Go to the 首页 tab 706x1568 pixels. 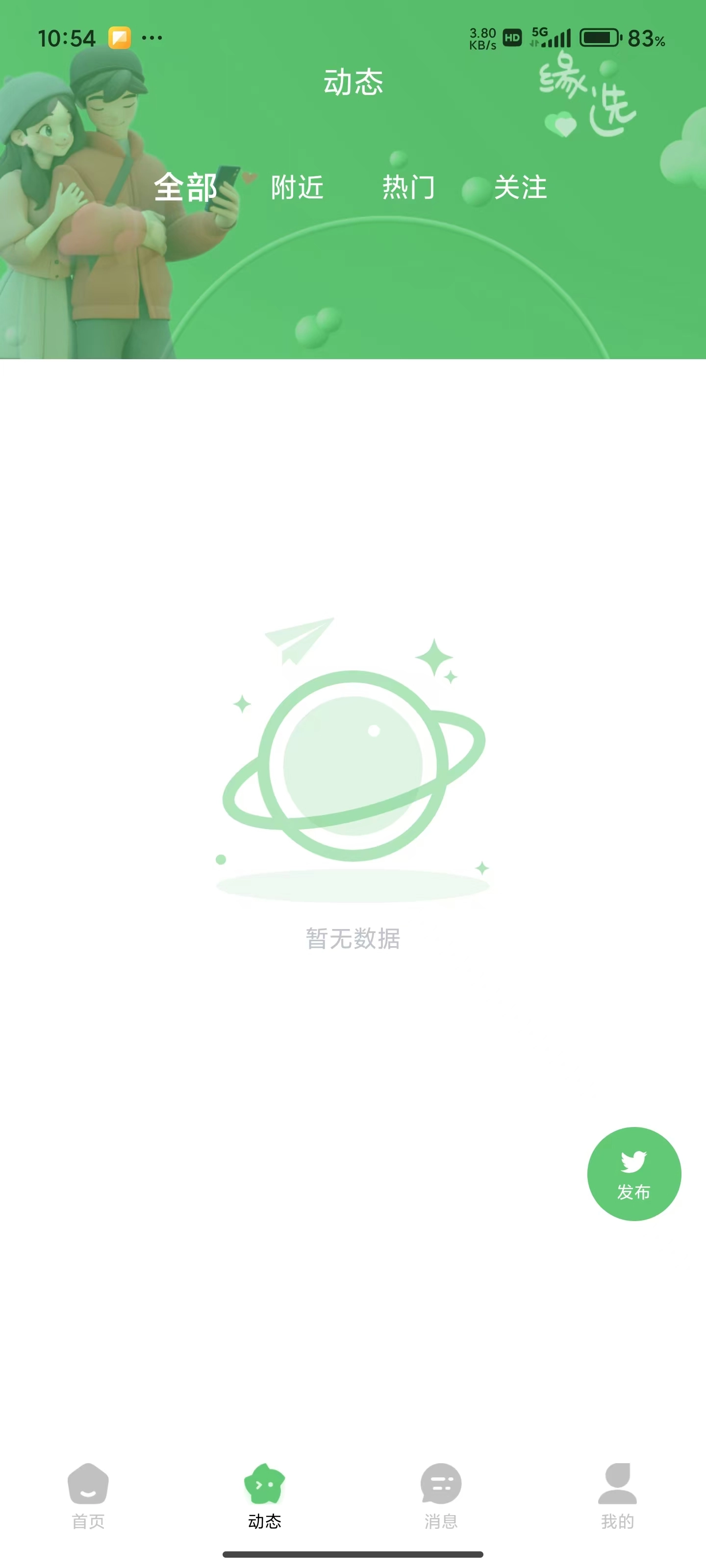coord(88,1495)
